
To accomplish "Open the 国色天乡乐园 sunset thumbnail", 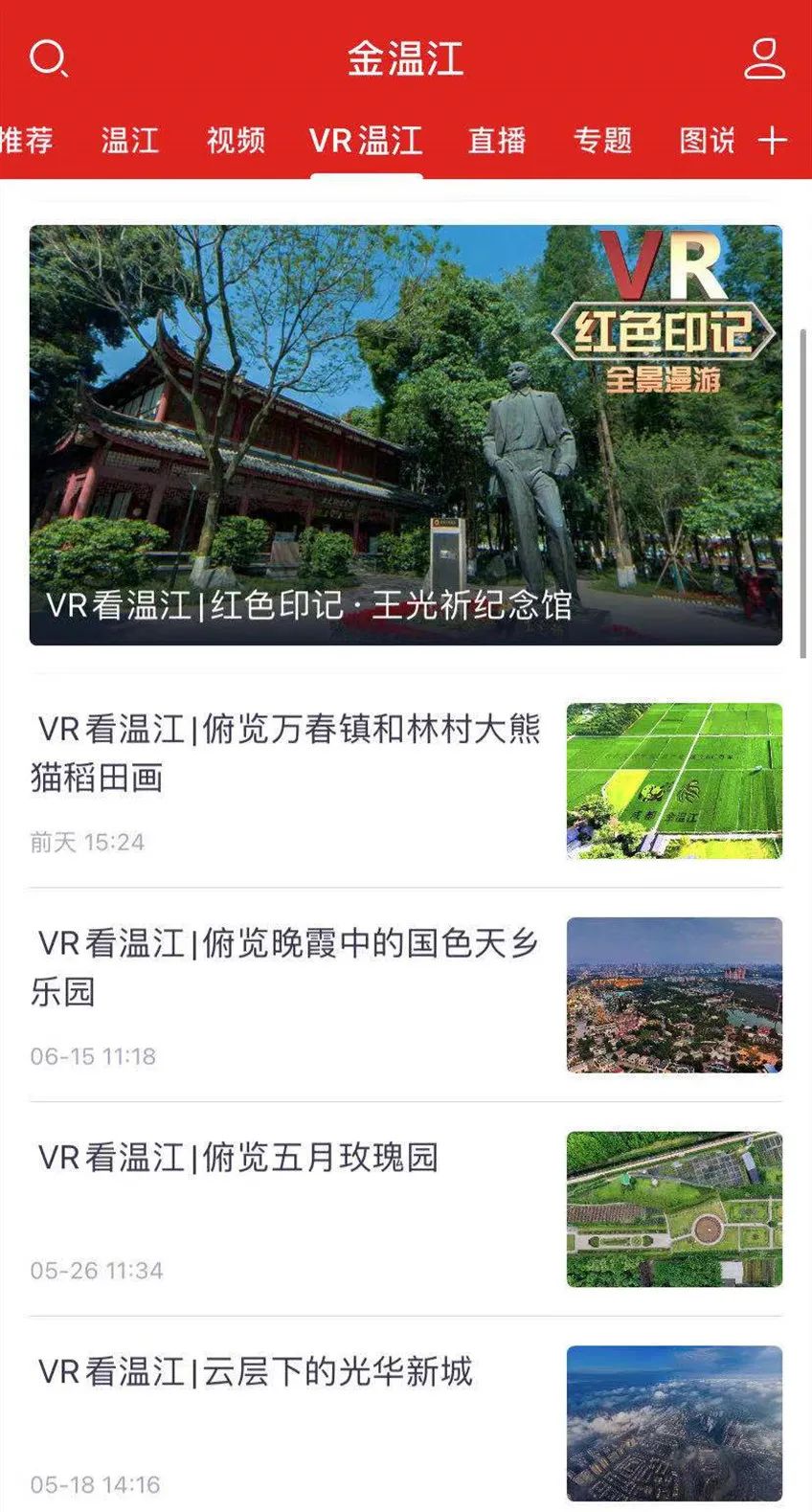I will click(x=675, y=995).
